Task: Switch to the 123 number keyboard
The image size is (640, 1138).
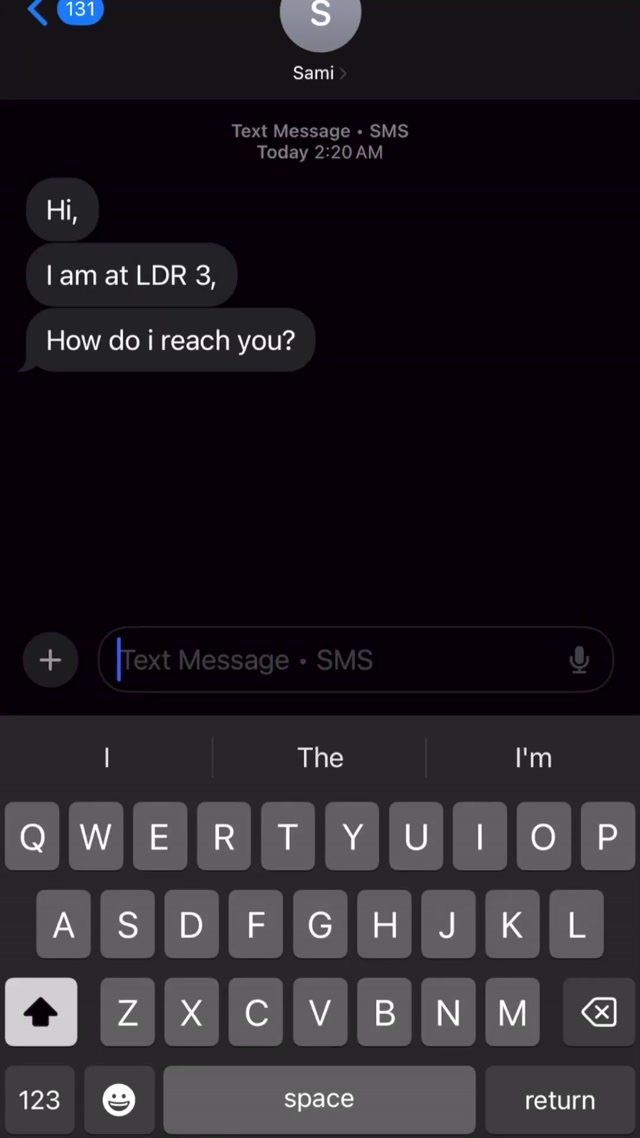Action: 40,1100
